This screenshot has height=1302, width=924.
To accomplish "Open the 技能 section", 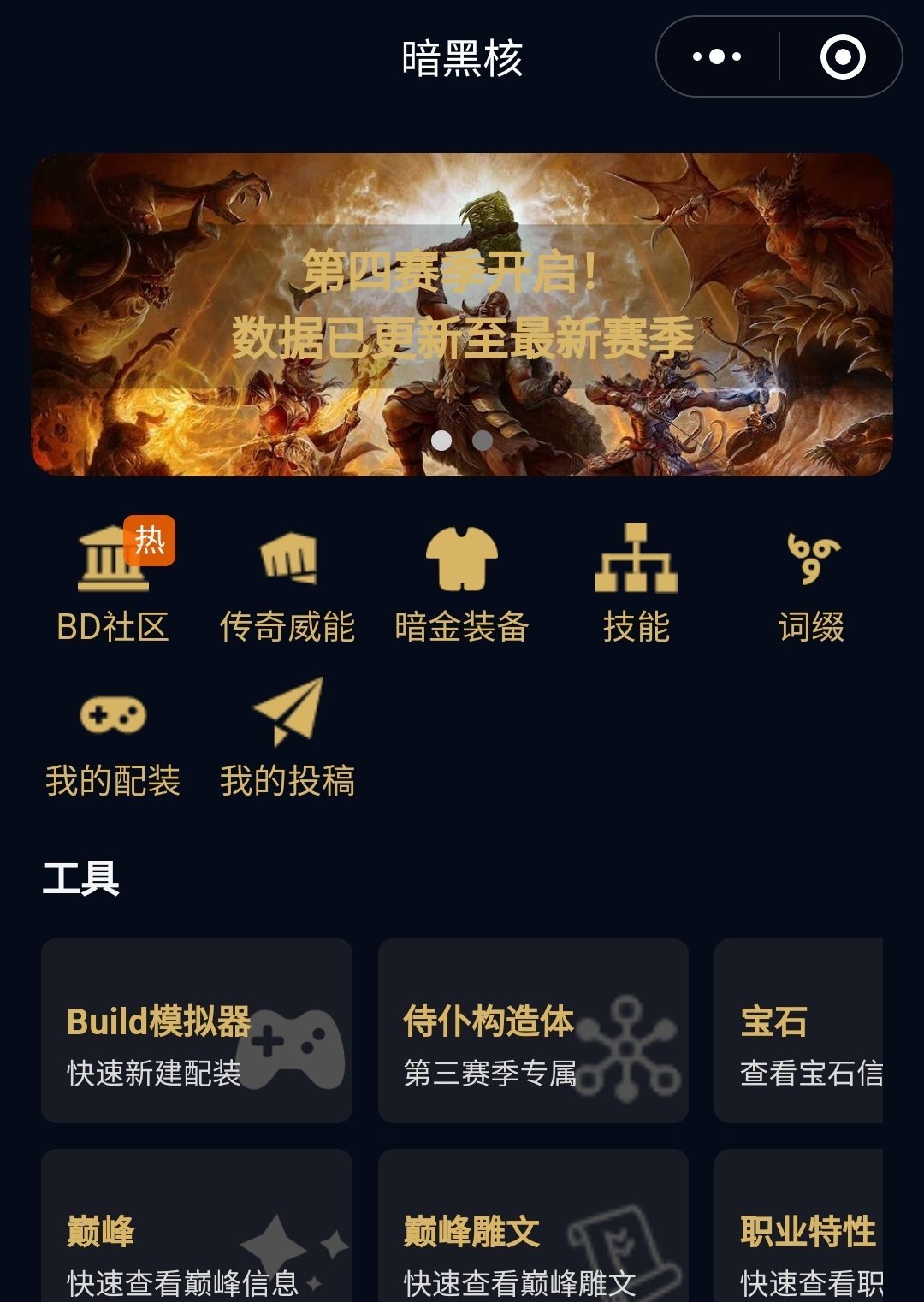I will coord(636,583).
